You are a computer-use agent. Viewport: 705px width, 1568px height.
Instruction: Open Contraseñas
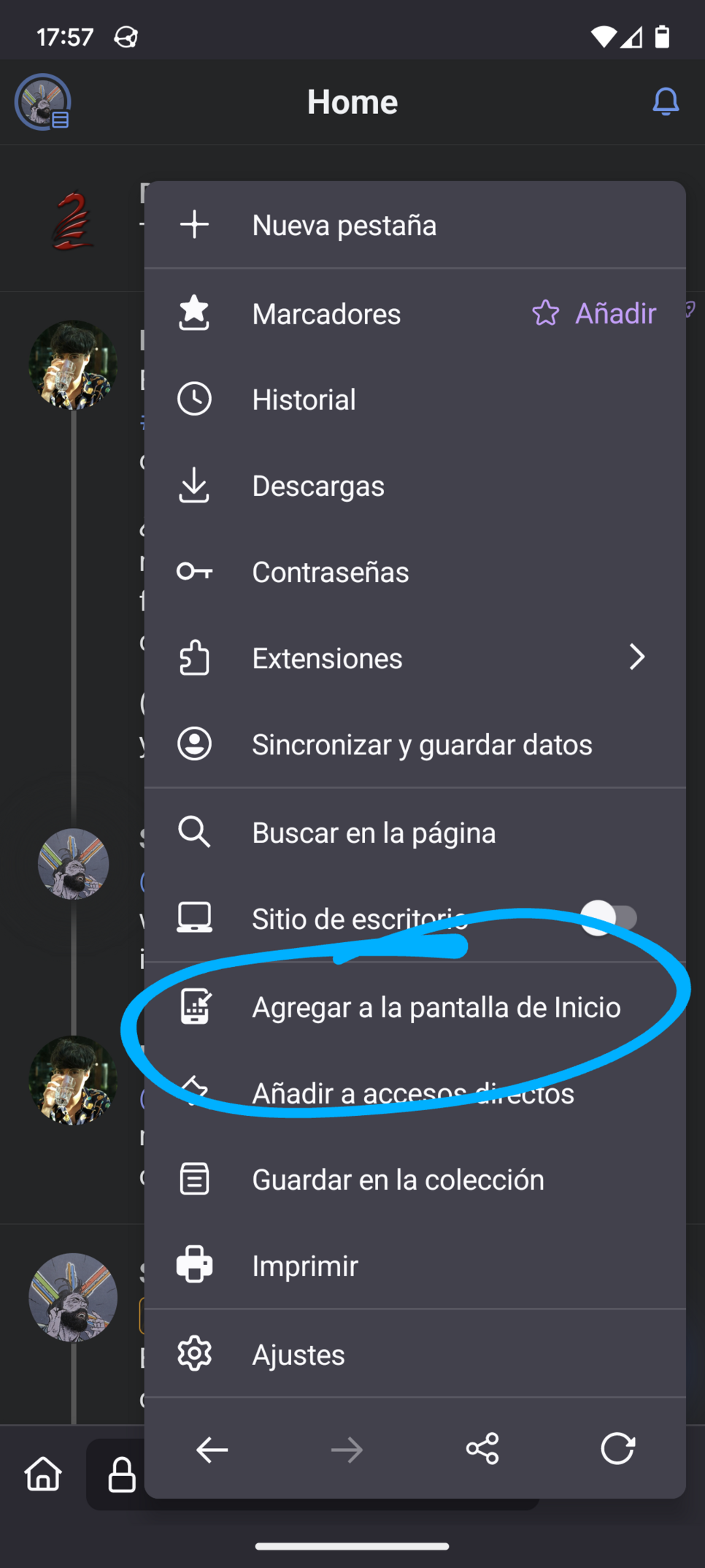tap(415, 572)
